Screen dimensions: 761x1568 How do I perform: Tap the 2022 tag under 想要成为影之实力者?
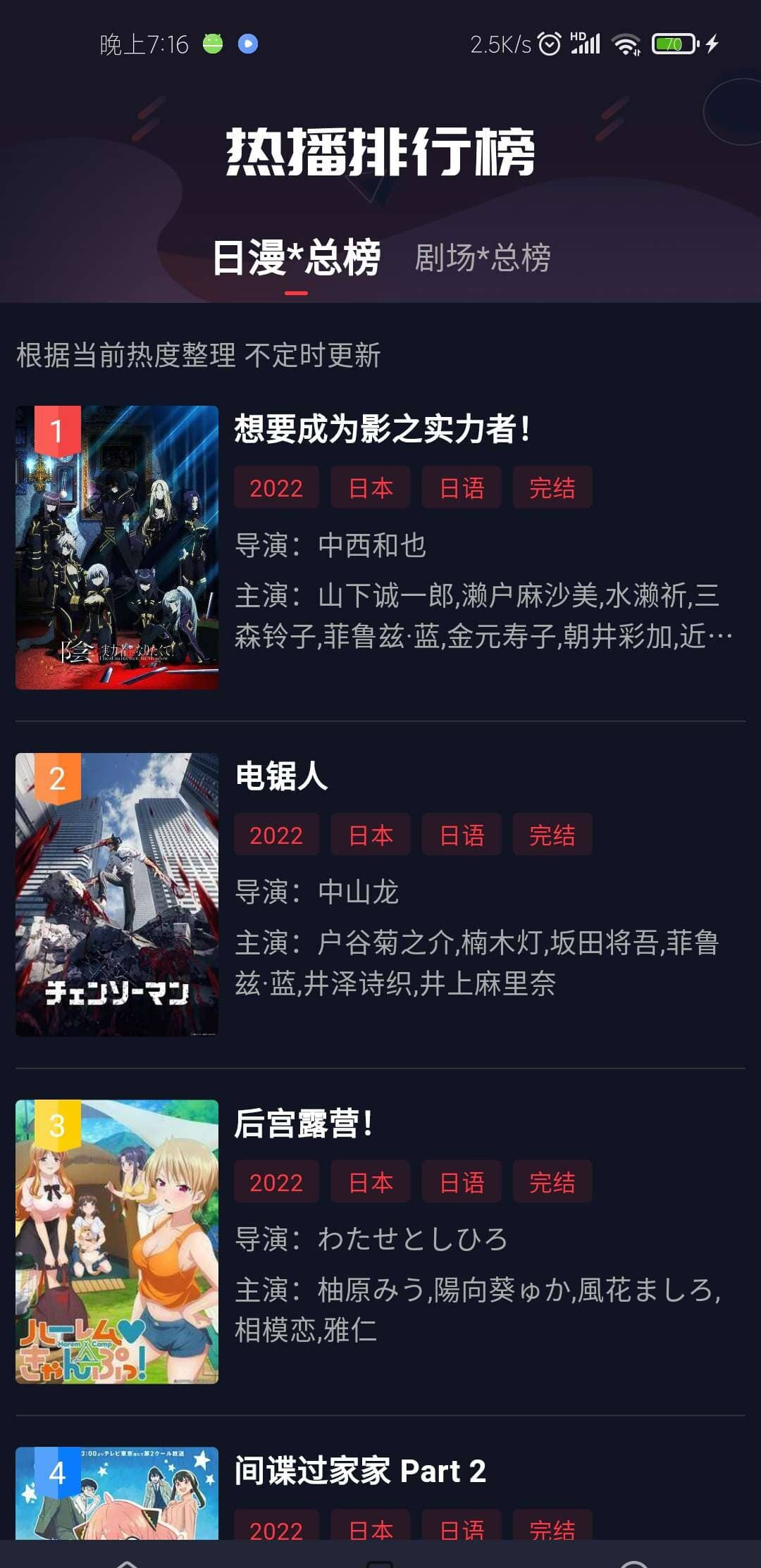click(276, 487)
